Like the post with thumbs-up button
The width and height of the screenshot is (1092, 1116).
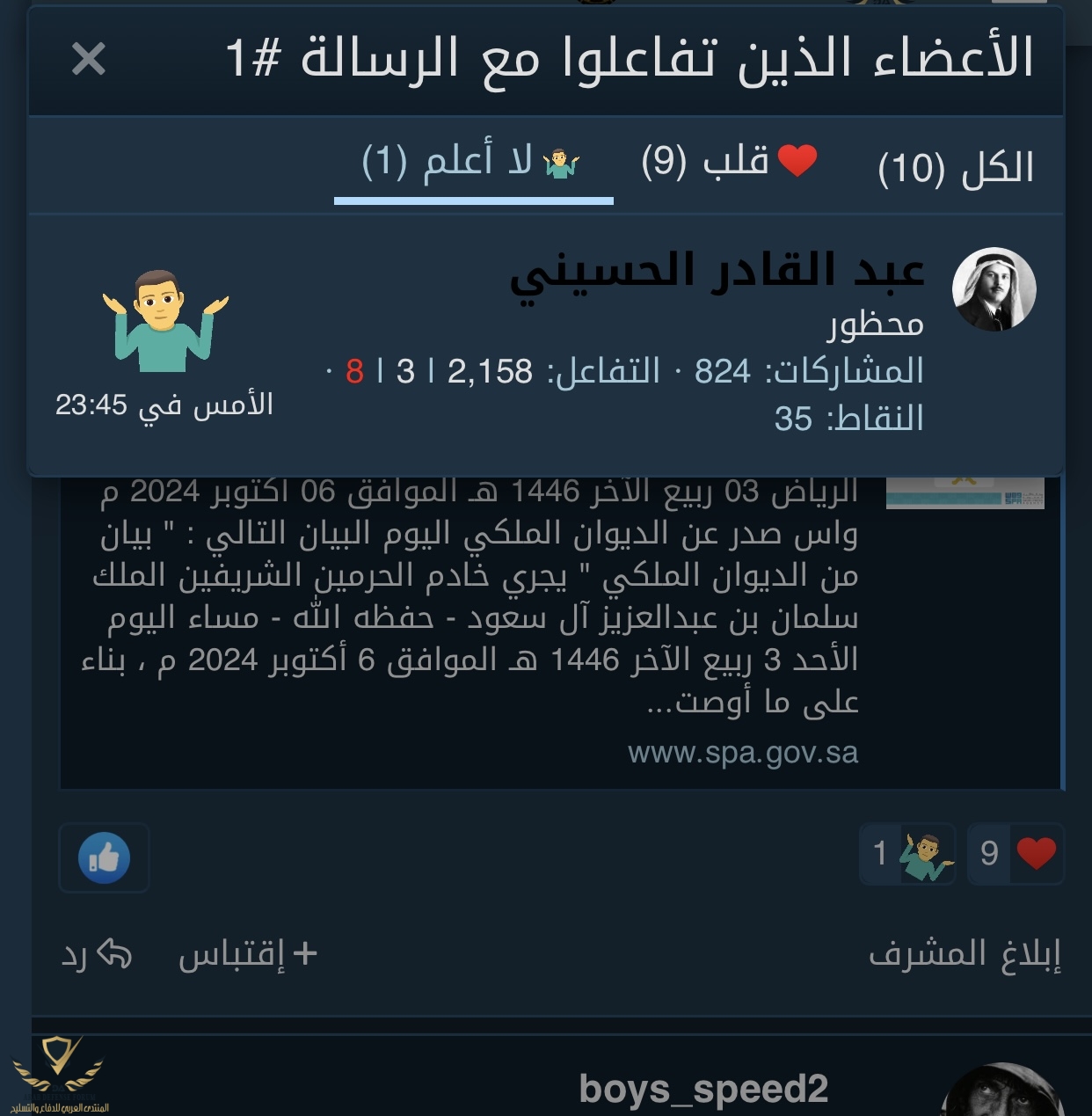pyautogui.click(x=104, y=857)
